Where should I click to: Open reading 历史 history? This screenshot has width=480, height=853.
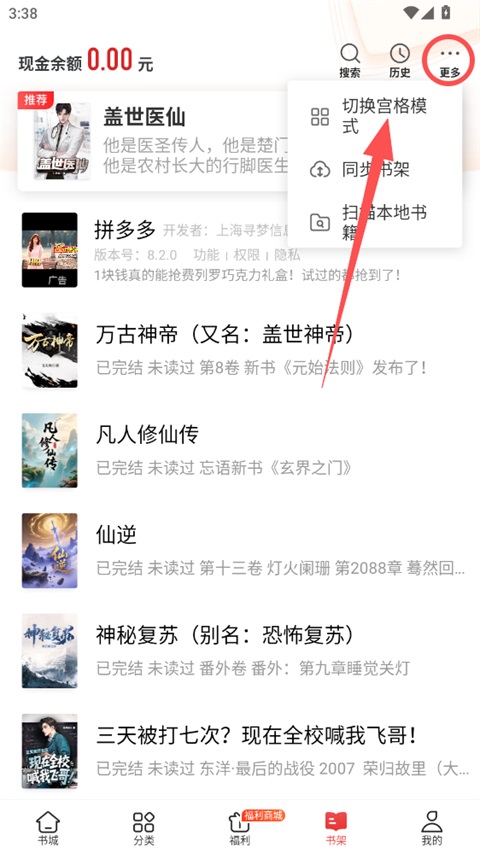pyautogui.click(x=399, y=61)
